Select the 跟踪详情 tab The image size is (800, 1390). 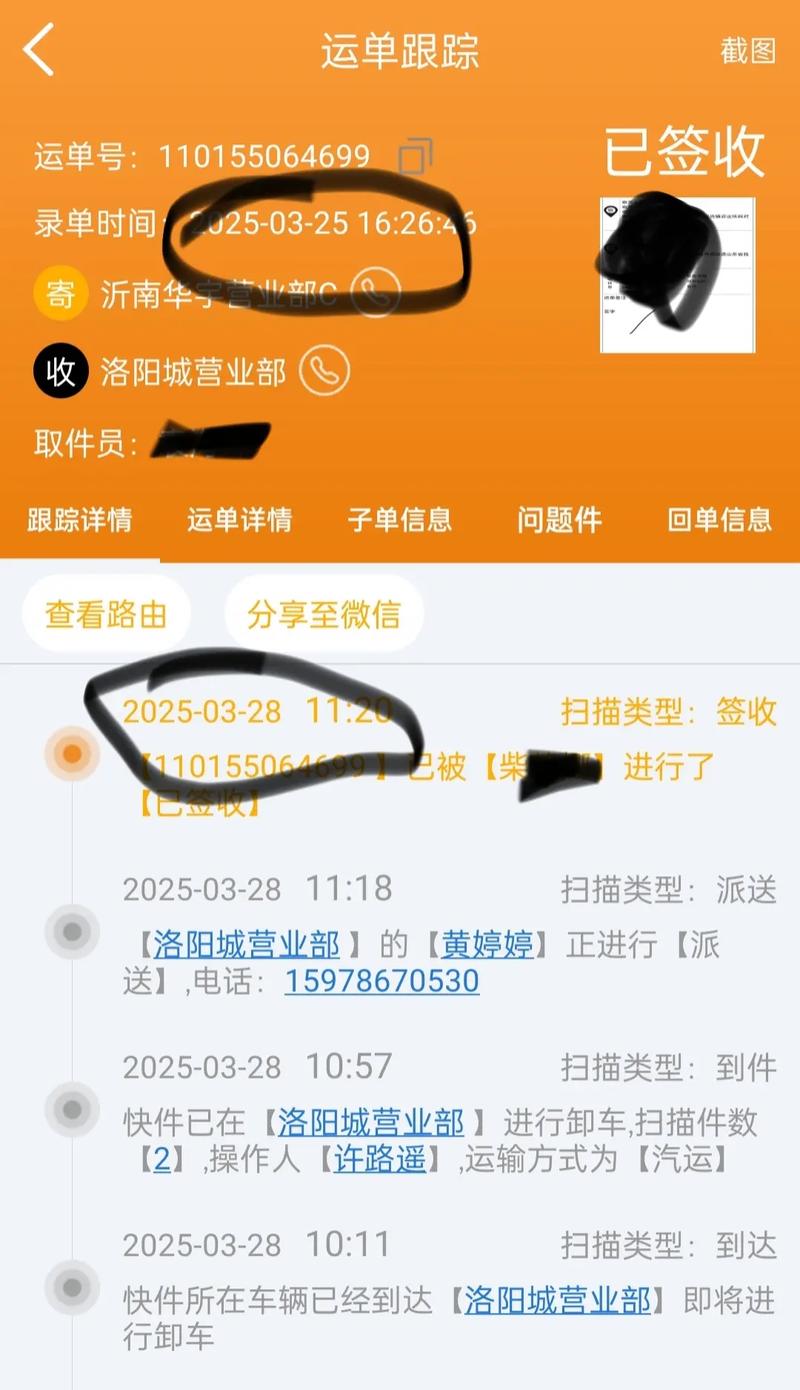pos(79,520)
